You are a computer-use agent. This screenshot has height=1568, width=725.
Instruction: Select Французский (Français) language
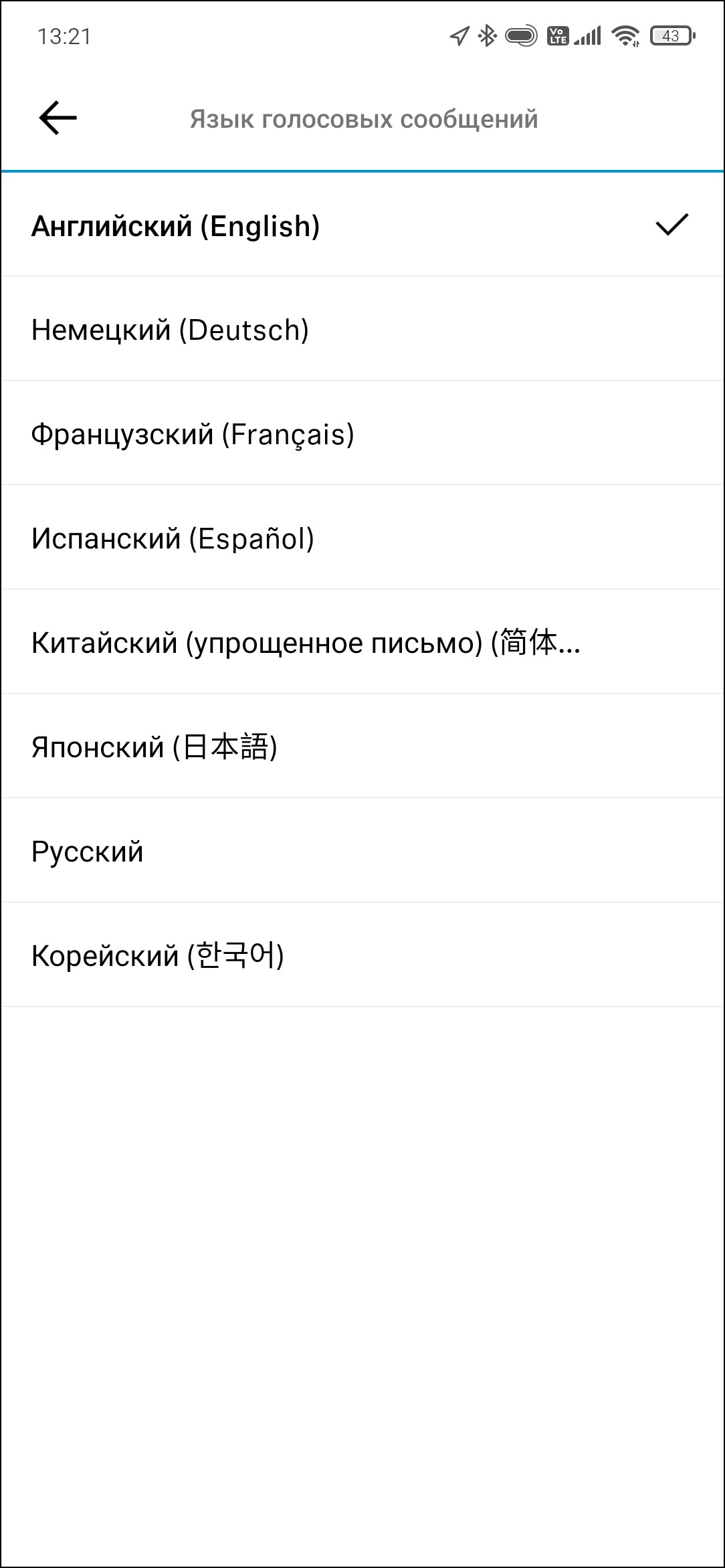tap(193, 434)
